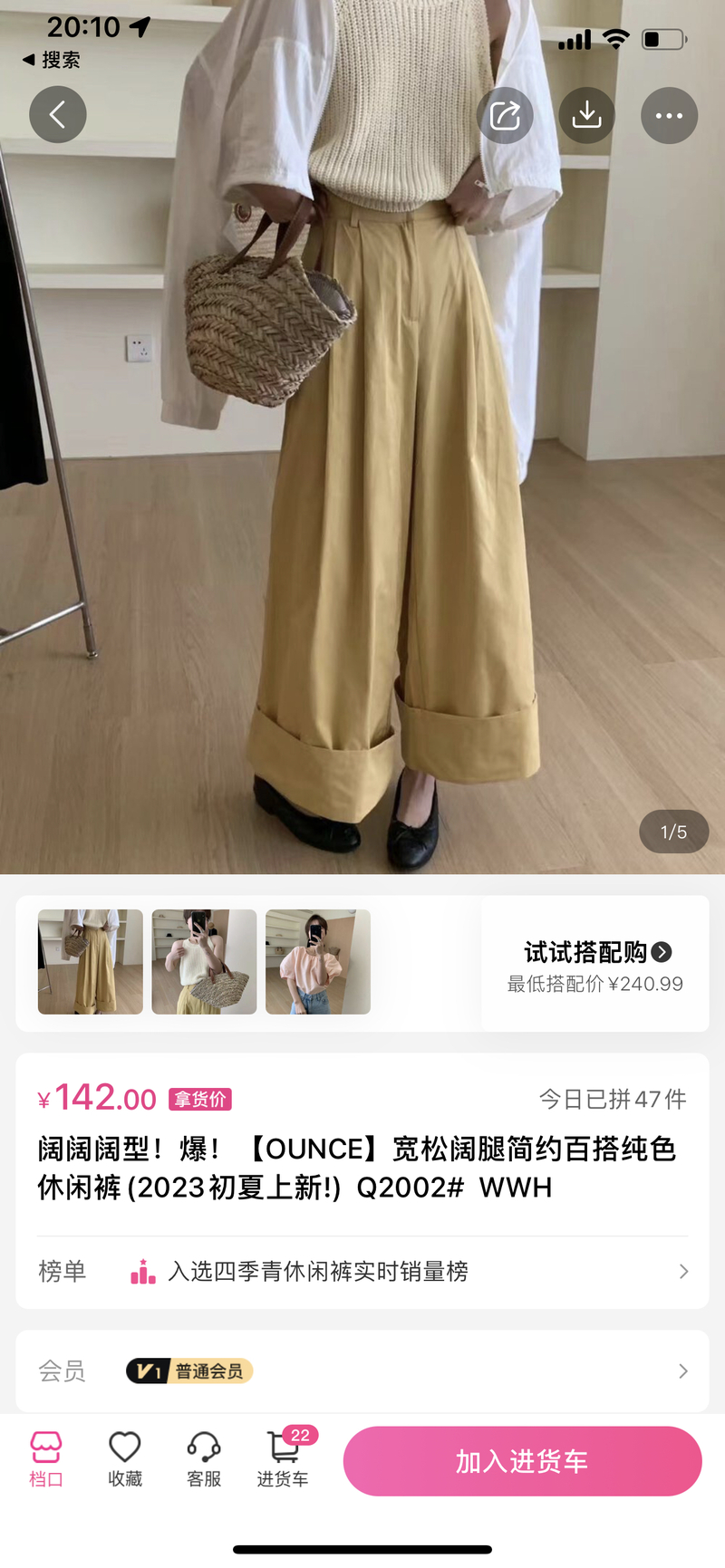Viewport: 725px width, 1568px height.
Task: Return to 搜索 via the status bar link
Action: pyautogui.click(x=52, y=60)
